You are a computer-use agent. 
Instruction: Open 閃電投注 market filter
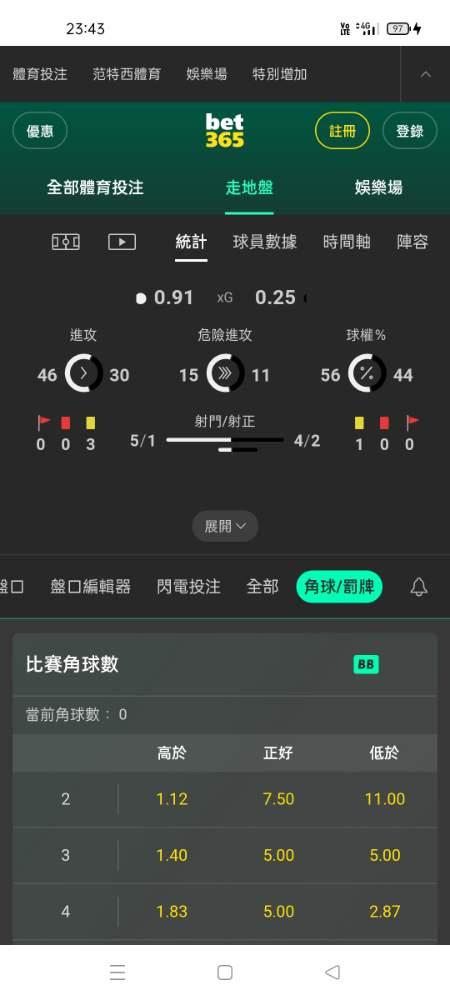(189, 587)
